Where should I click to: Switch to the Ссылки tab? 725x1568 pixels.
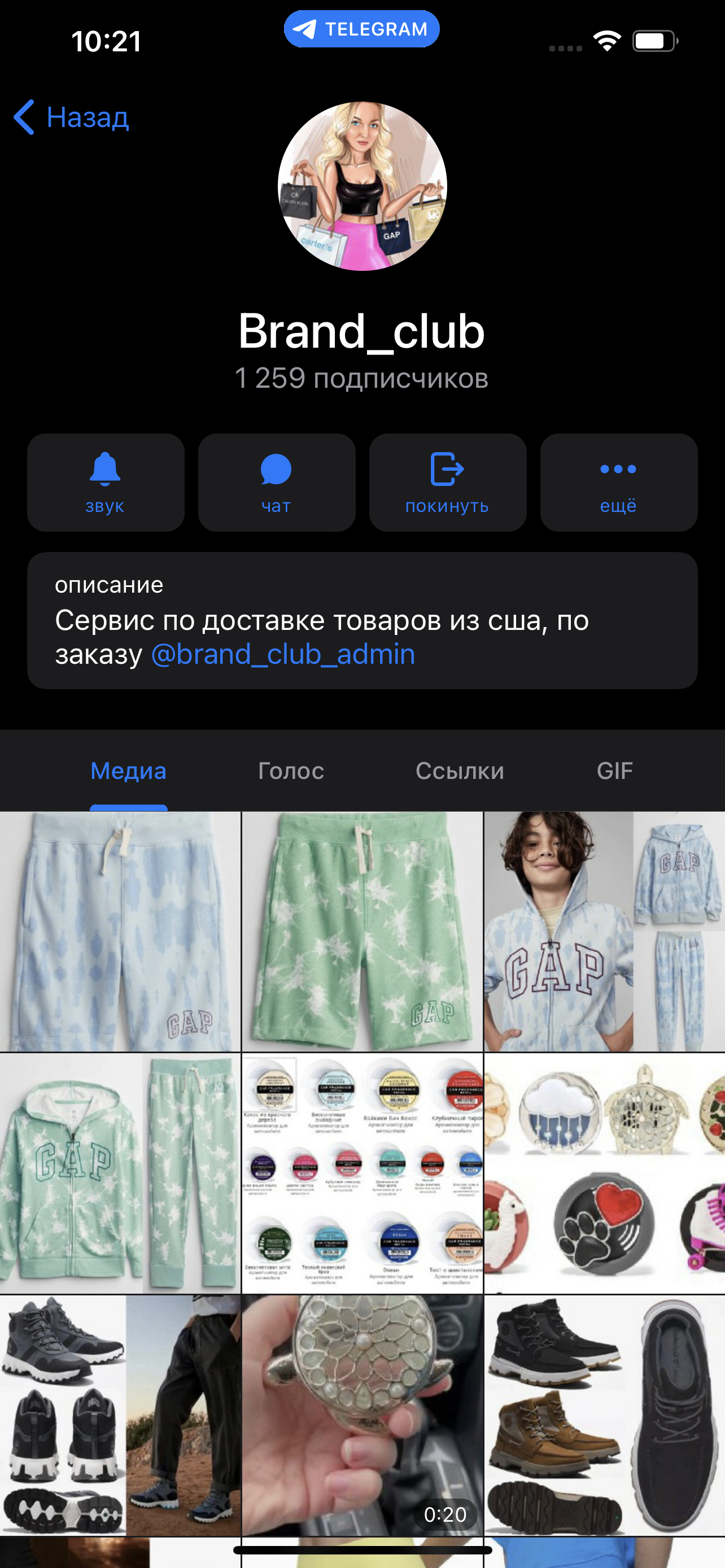(x=460, y=770)
